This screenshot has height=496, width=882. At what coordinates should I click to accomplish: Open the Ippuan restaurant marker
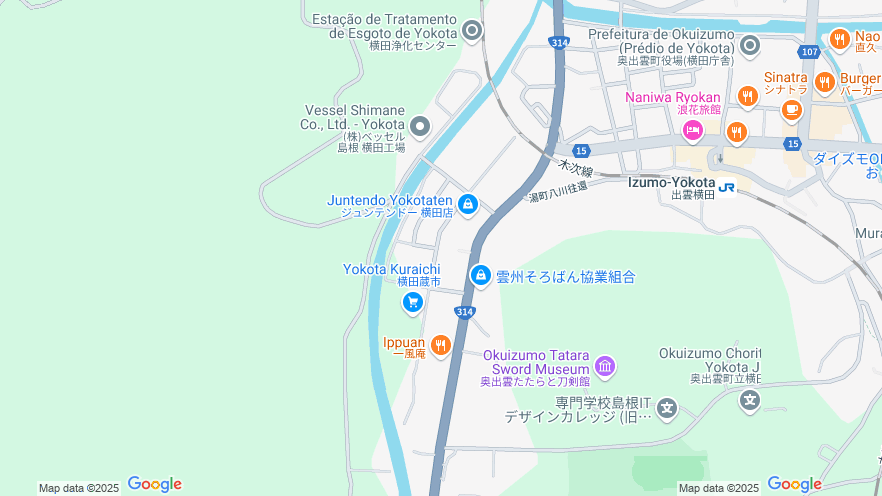click(441, 346)
